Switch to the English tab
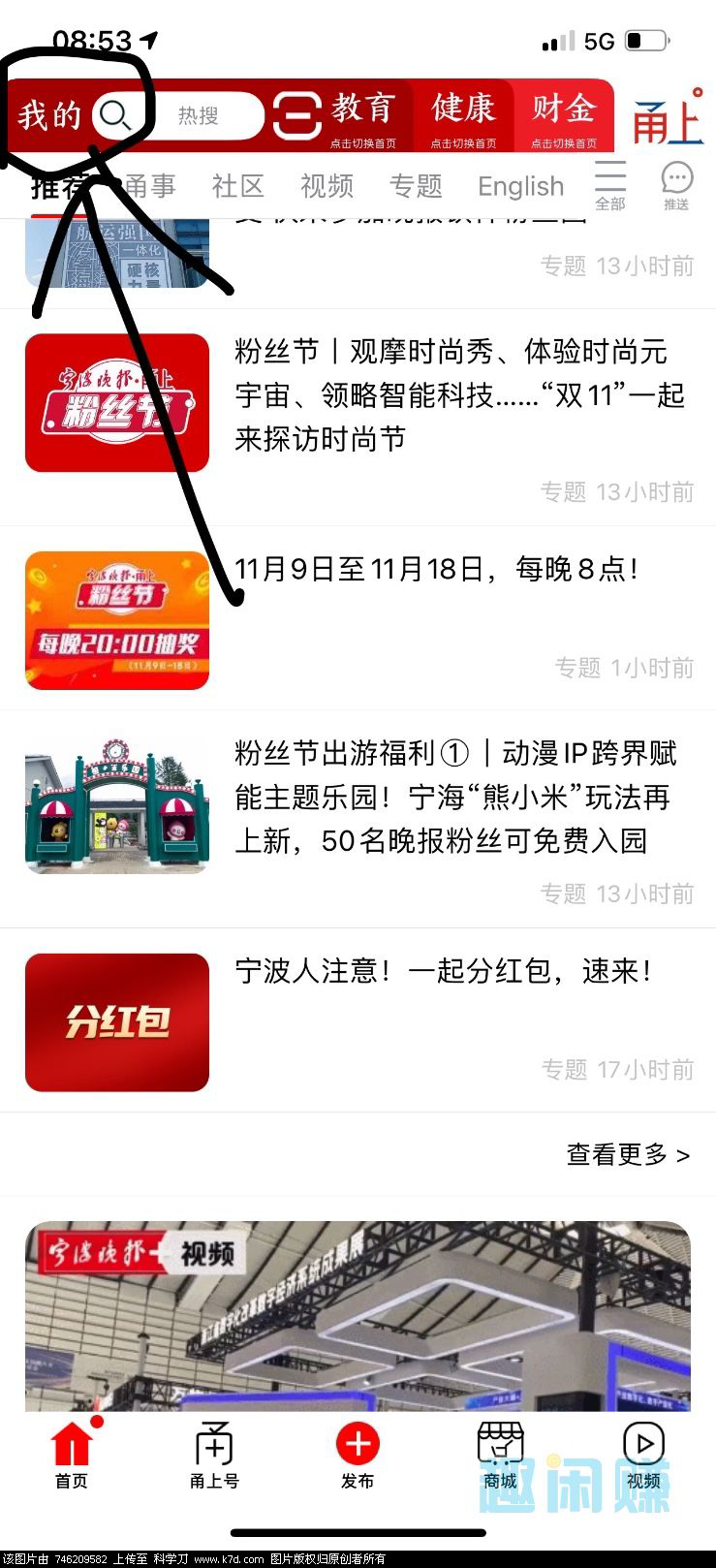 tap(520, 185)
